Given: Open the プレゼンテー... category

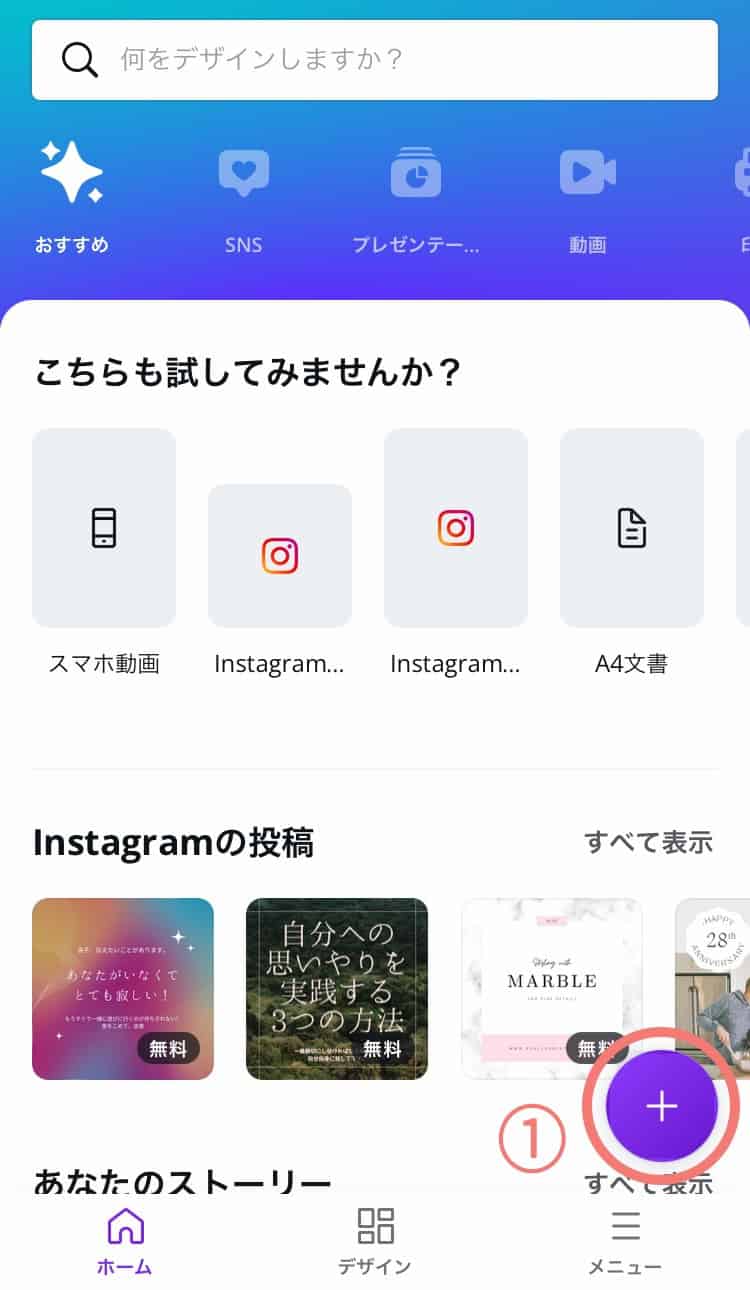Looking at the screenshot, I should [415, 196].
